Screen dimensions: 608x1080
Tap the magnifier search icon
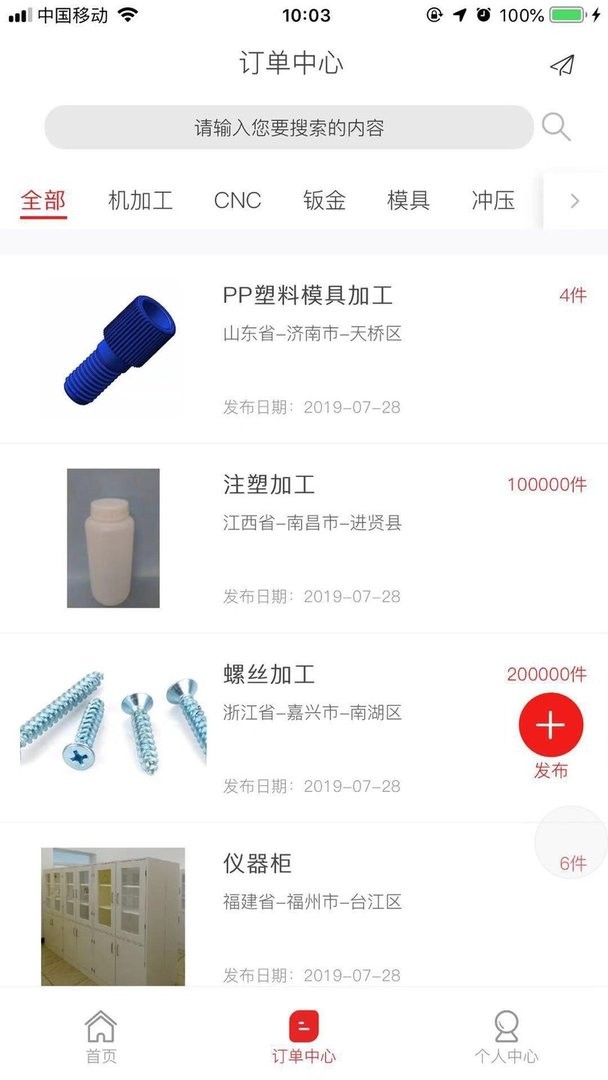(556, 127)
